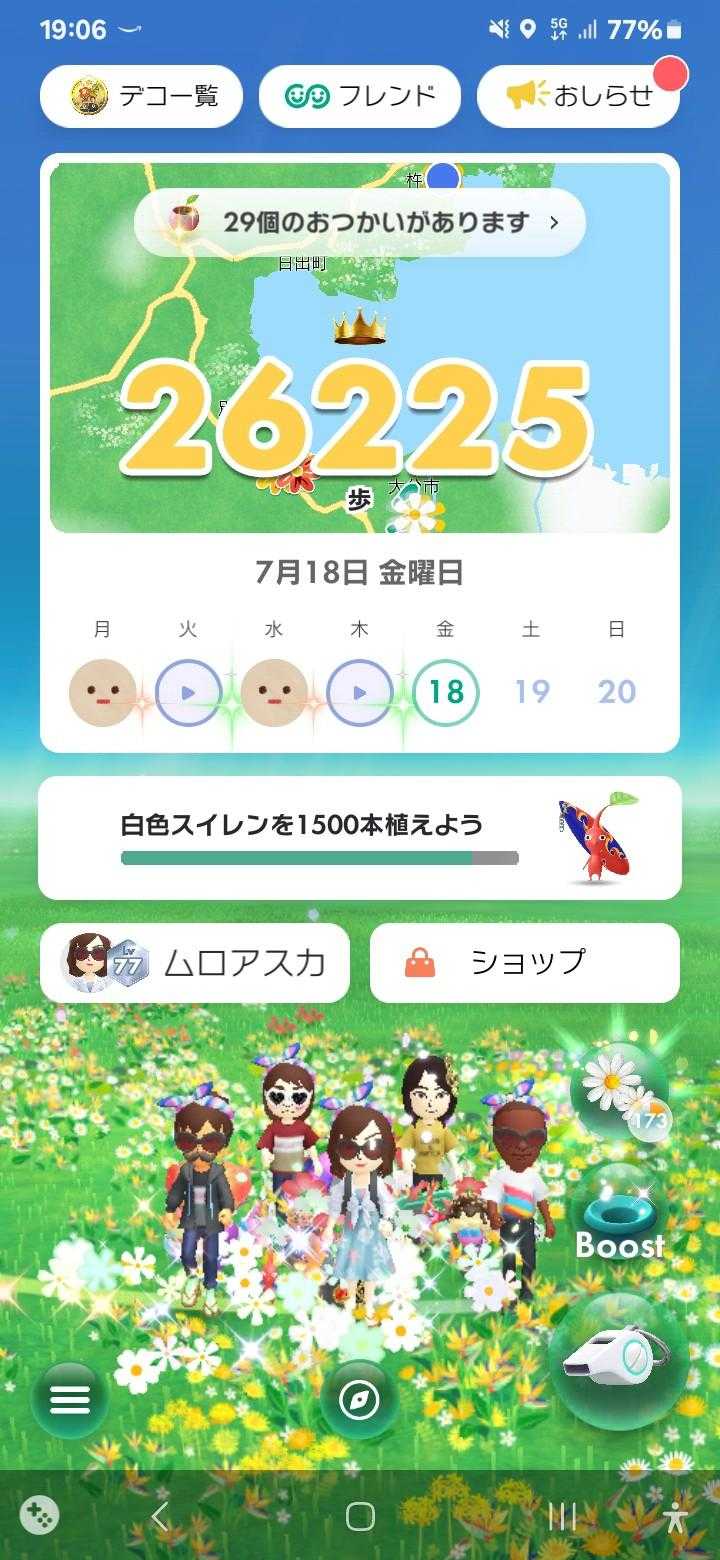Screen dimensions: 720x1560
Task: Blow the whistle to call Pikmin
Action: coord(618,1360)
